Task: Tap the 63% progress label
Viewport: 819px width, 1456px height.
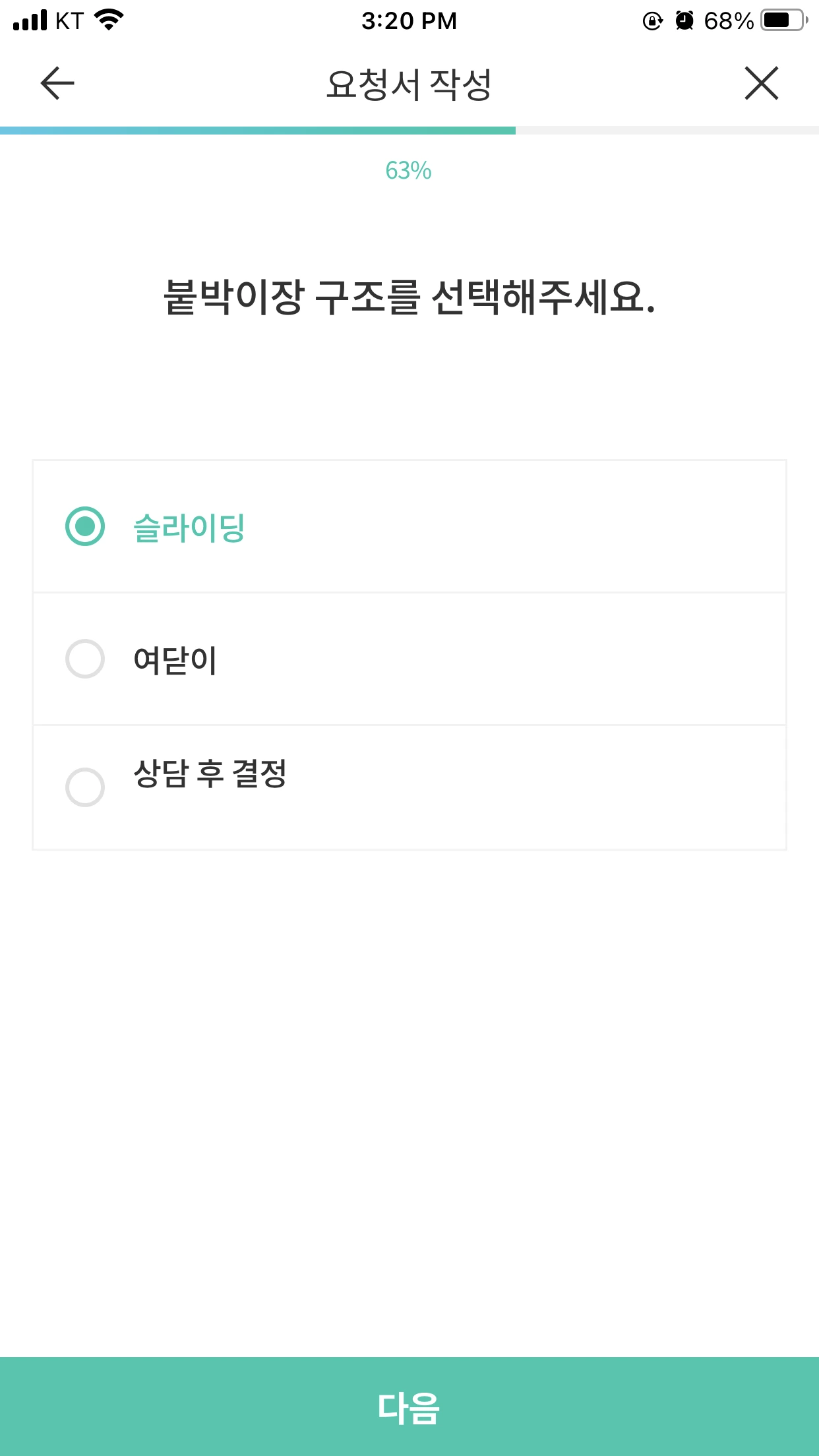Action: click(x=409, y=171)
